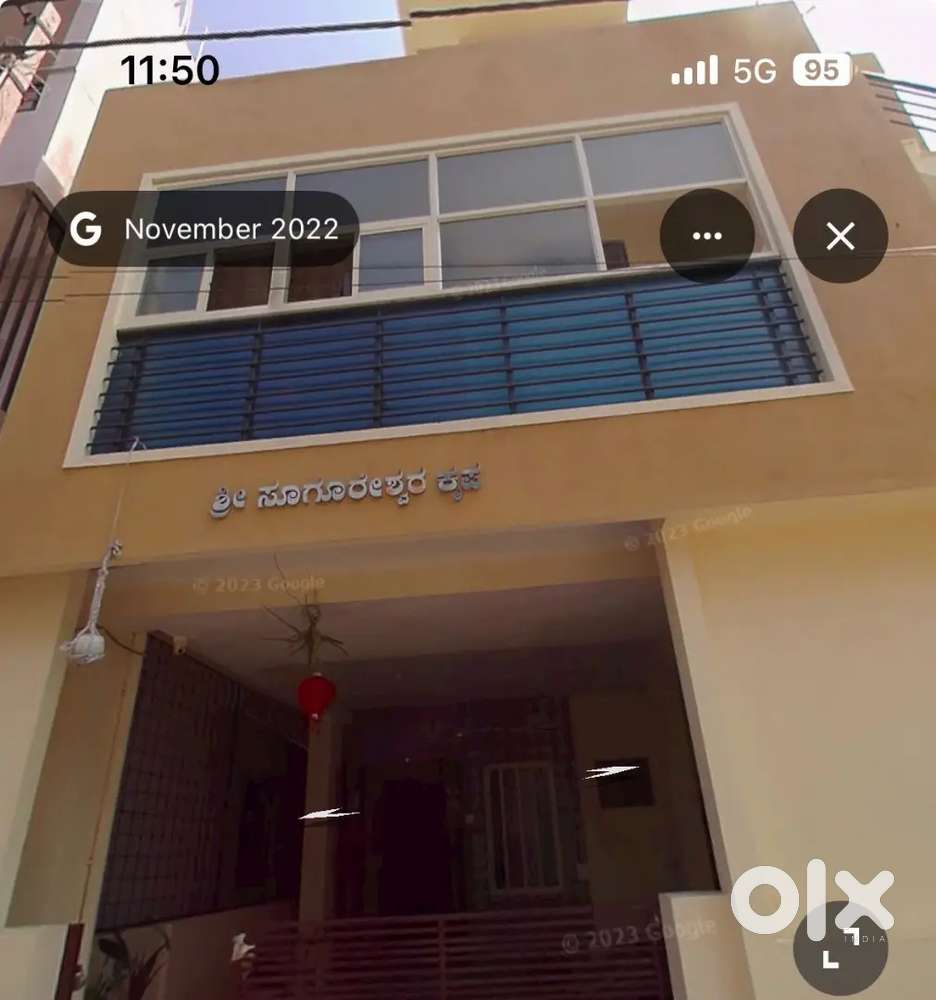The width and height of the screenshot is (936, 1000).
Task: Select the November 2022 date label
Action: click(x=230, y=230)
